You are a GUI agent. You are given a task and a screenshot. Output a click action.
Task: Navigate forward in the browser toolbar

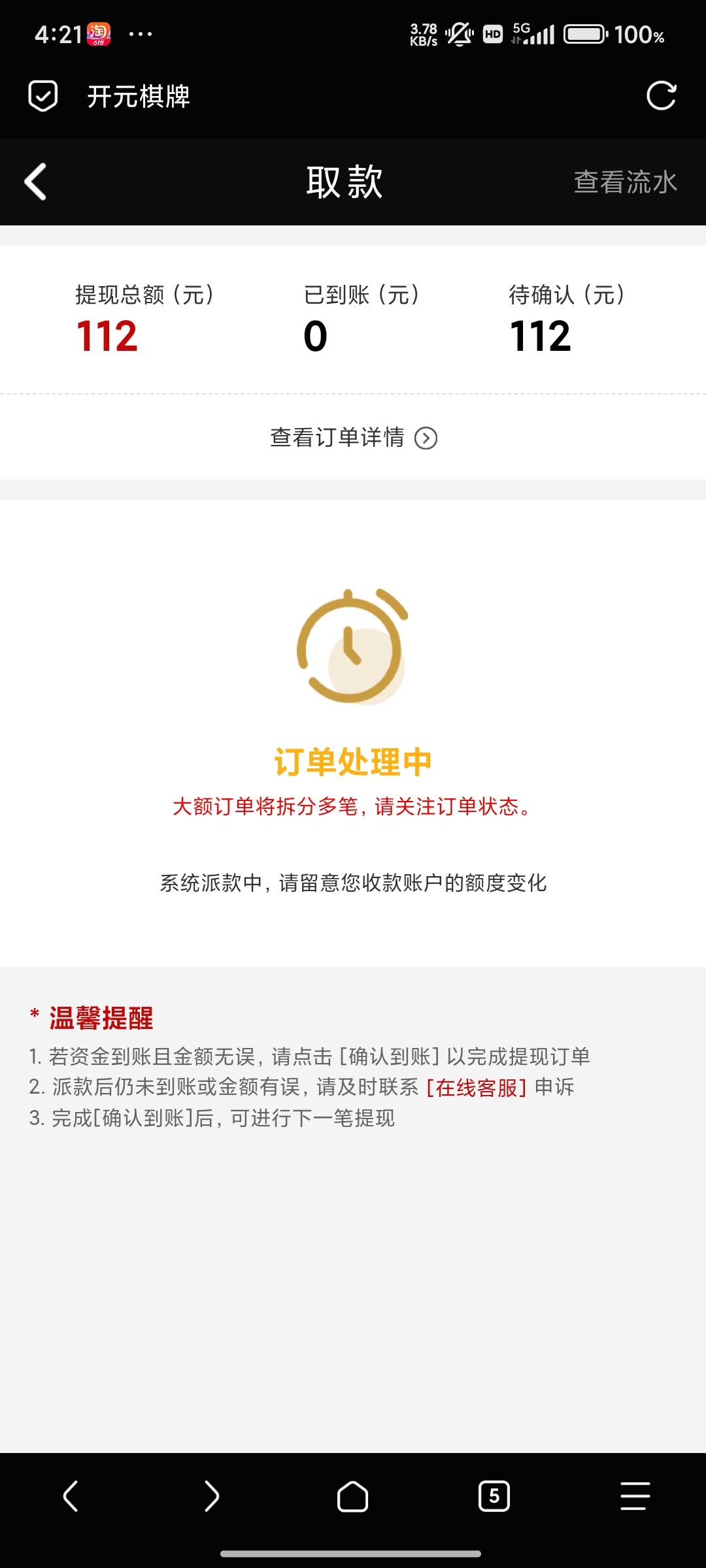tap(212, 1496)
